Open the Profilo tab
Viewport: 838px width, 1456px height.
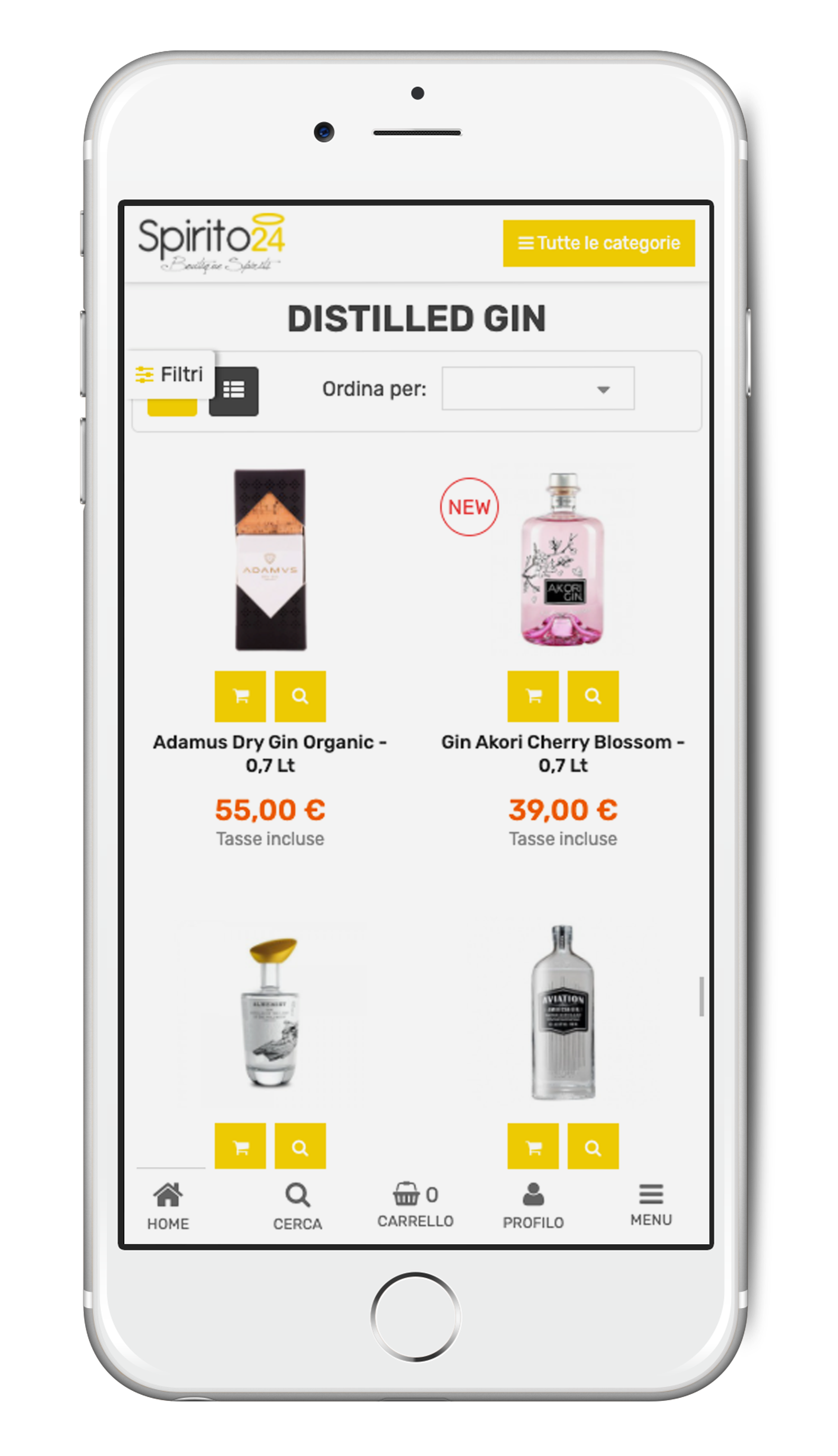point(533,1205)
